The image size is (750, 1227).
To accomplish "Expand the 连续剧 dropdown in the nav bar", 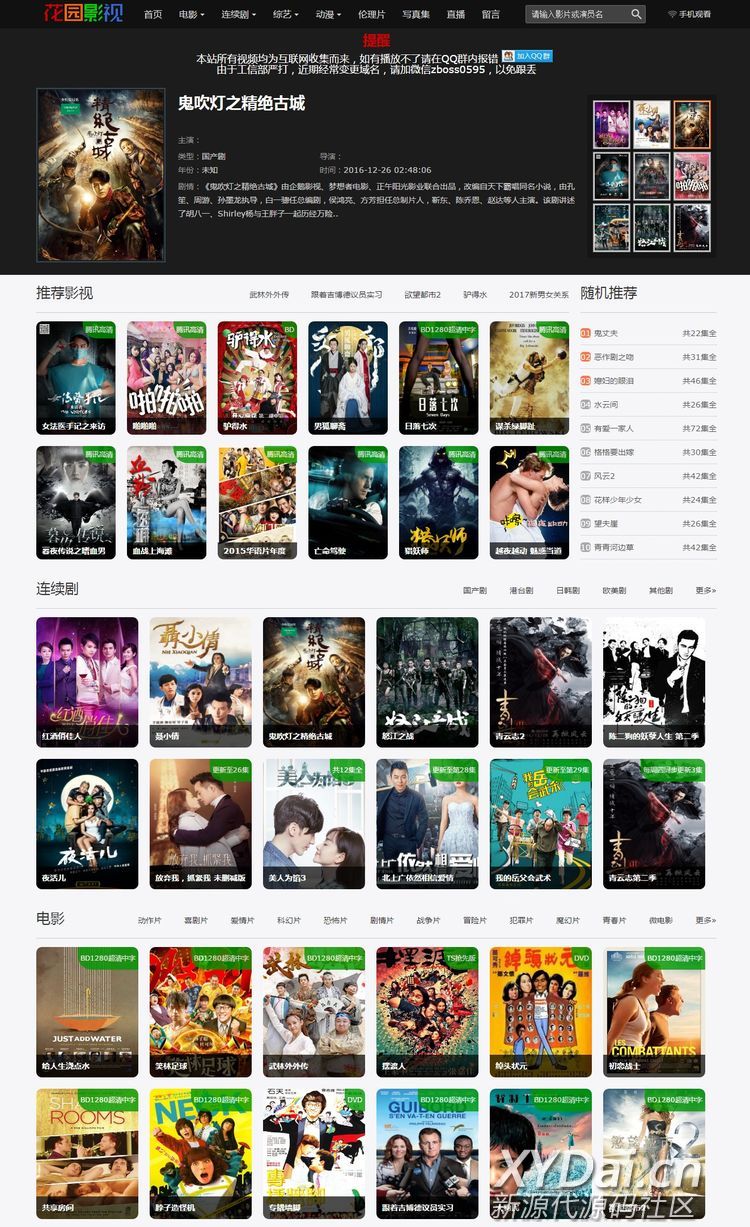I will pyautogui.click(x=239, y=15).
